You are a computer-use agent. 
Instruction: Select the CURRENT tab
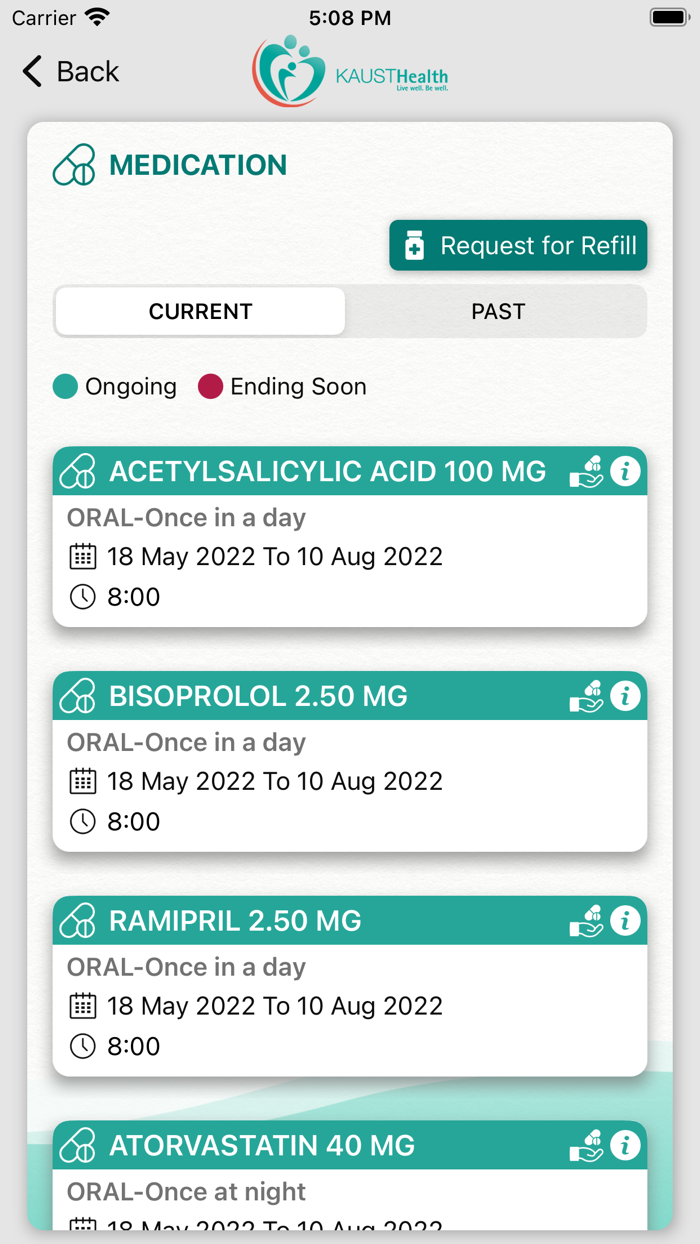click(x=200, y=312)
